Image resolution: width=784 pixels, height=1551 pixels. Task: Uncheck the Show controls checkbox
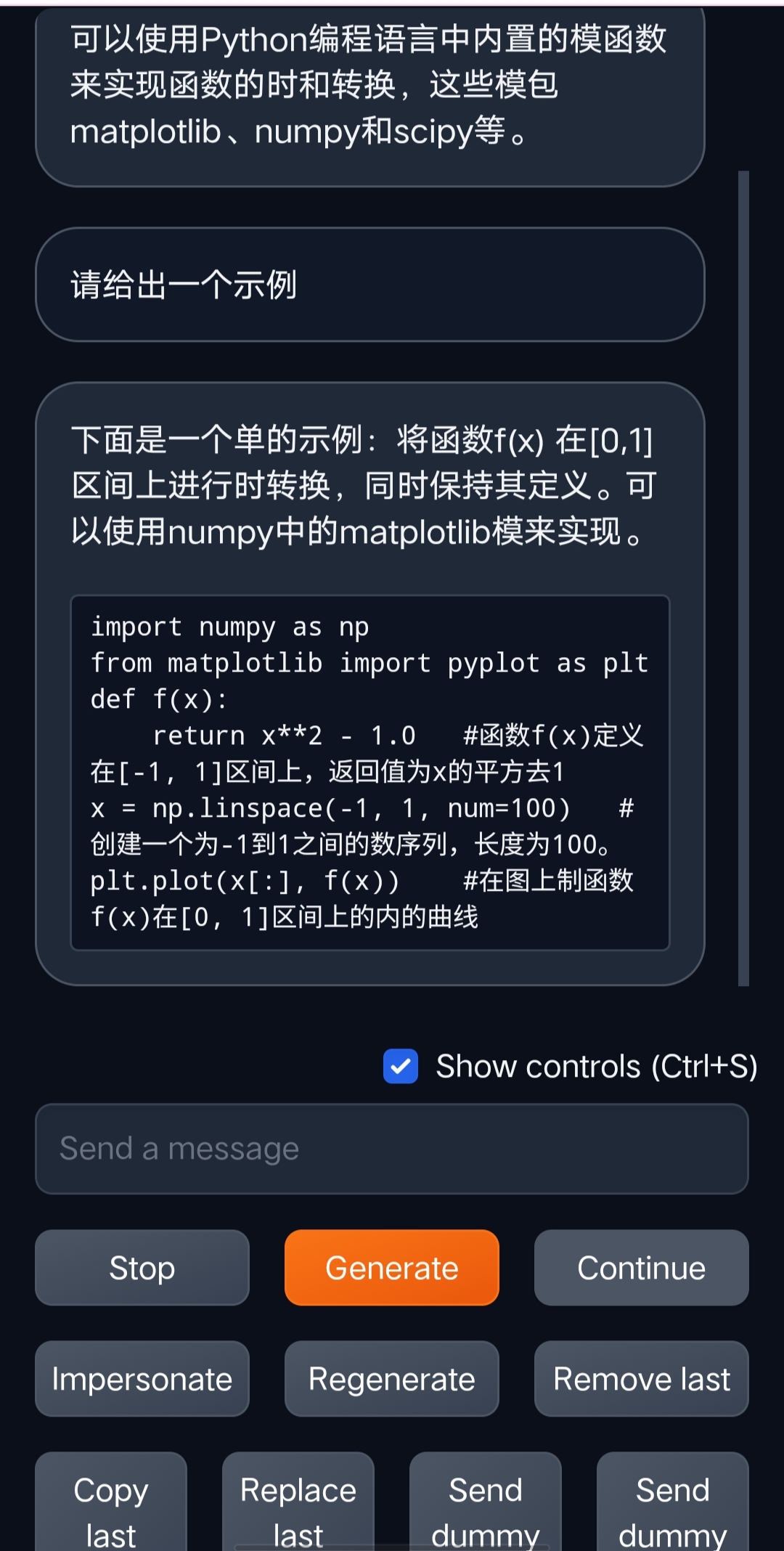(400, 1066)
